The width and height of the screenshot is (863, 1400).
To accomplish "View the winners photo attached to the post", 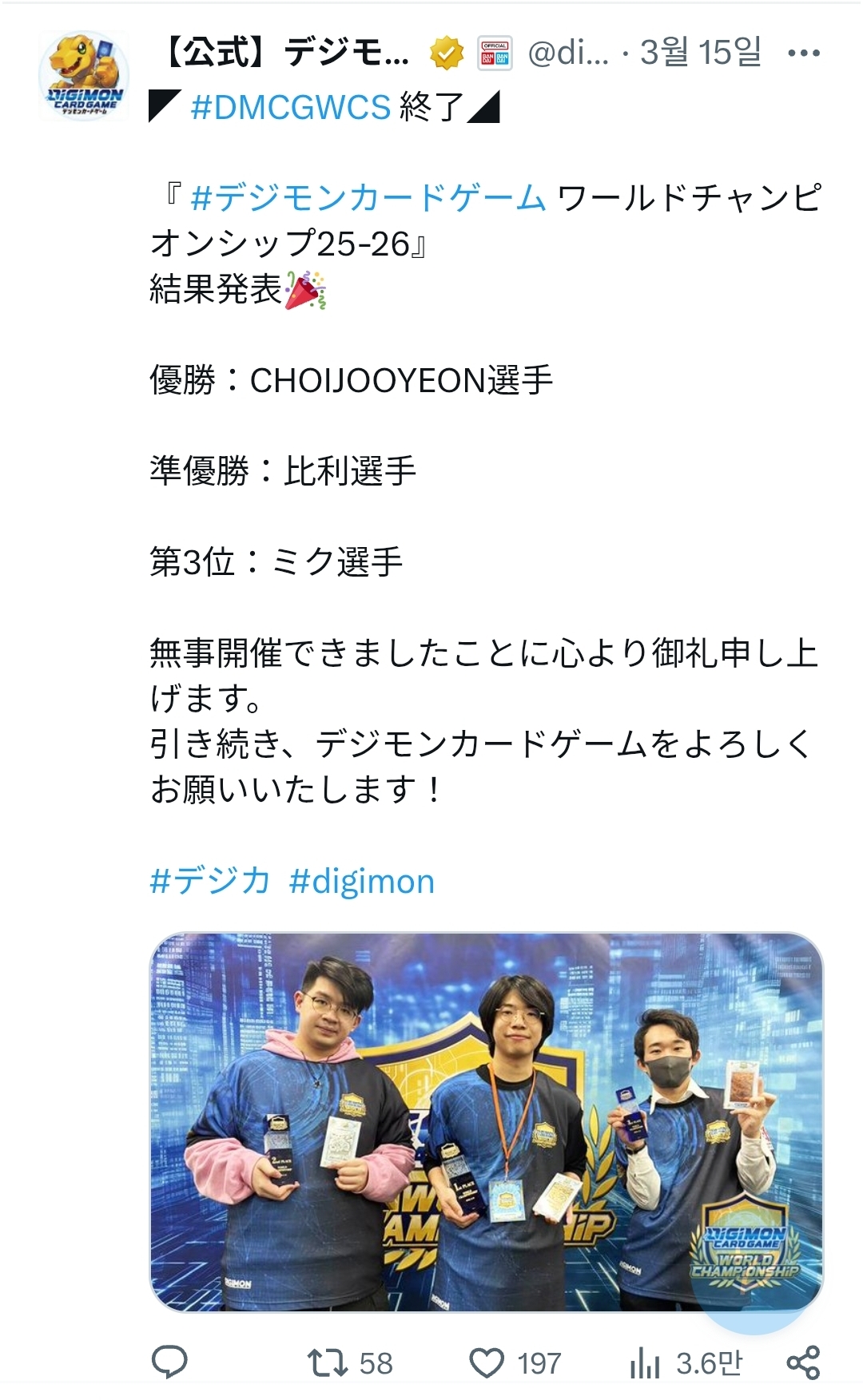I will 486,1121.
